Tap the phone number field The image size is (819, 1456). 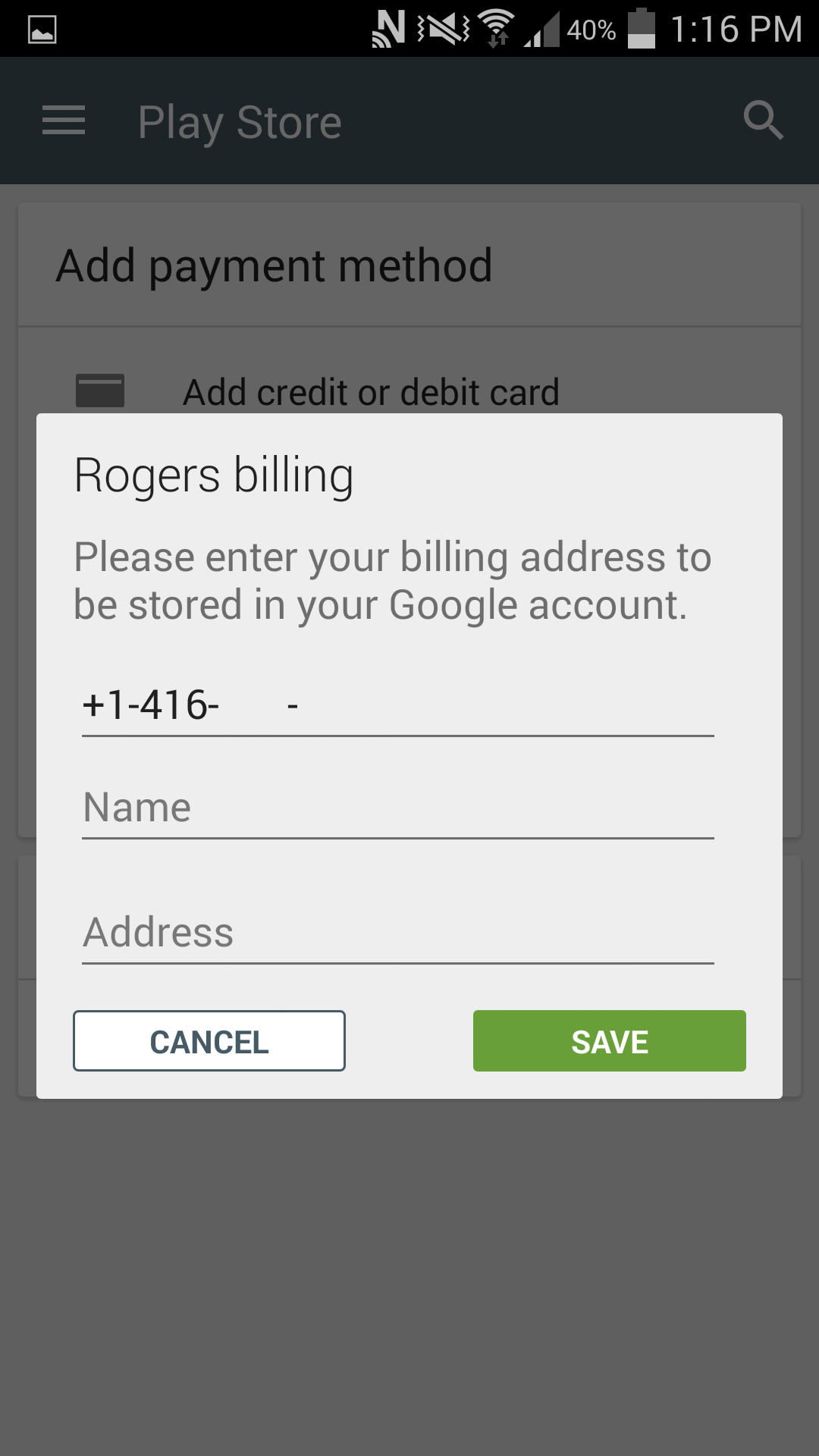397,705
